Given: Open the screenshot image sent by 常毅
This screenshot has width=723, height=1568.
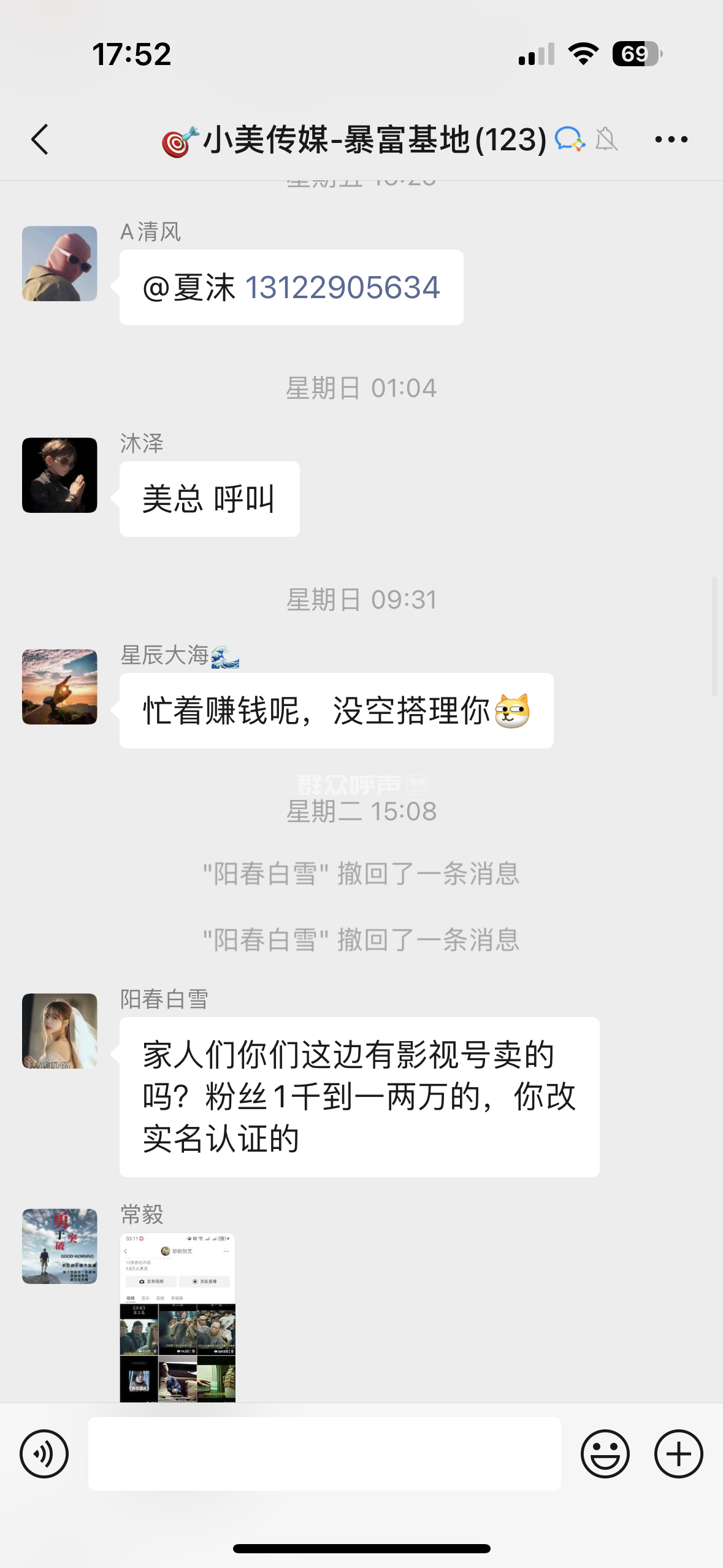Looking at the screenshot, I should (177, 1317).
